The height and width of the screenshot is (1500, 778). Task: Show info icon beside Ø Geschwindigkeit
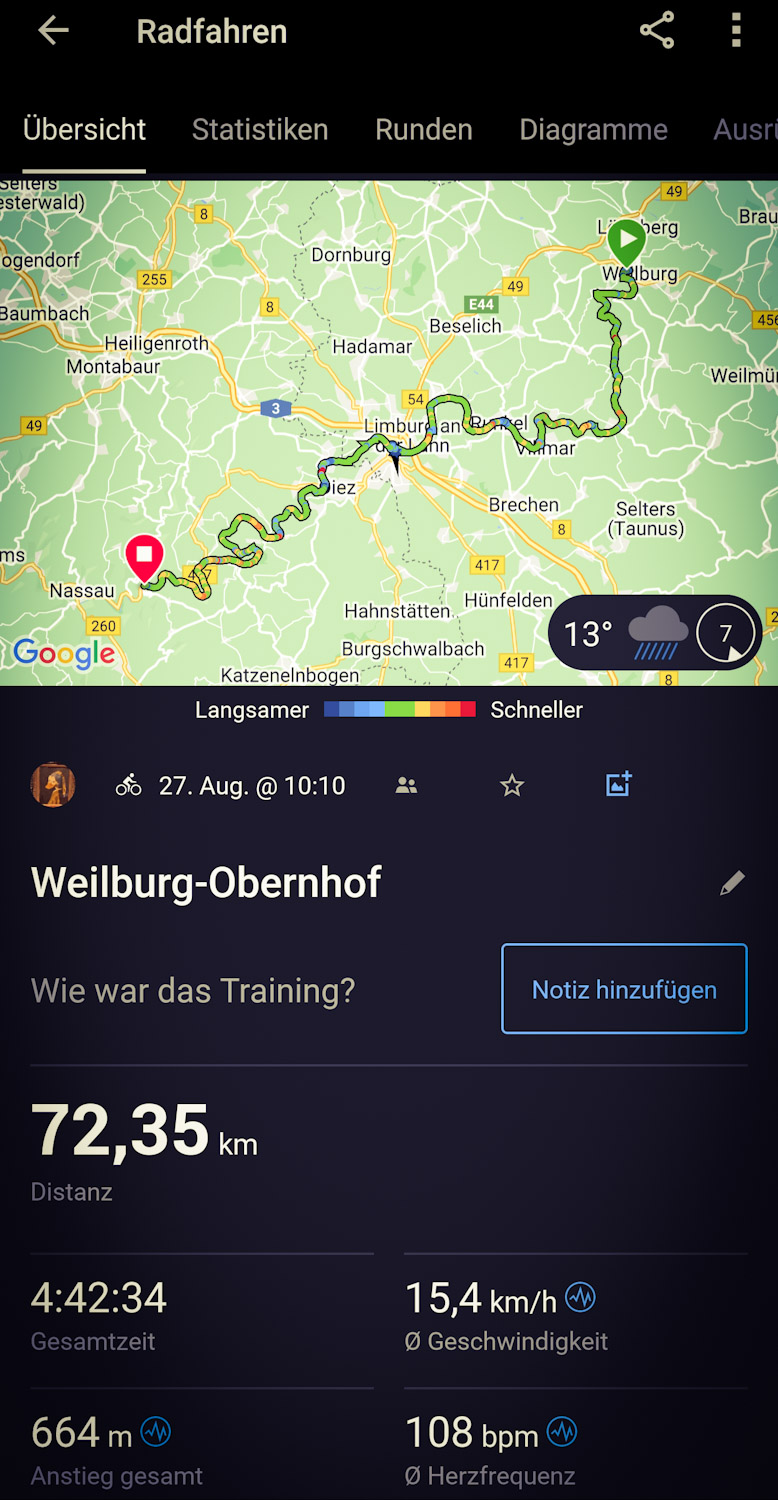coord(580,1298)
